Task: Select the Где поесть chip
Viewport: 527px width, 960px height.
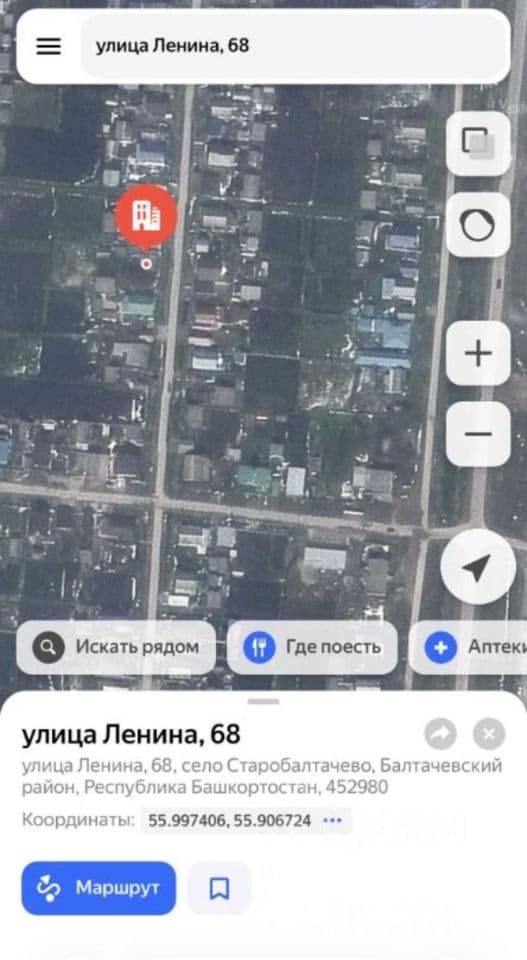Action: [x=312, y=647]
